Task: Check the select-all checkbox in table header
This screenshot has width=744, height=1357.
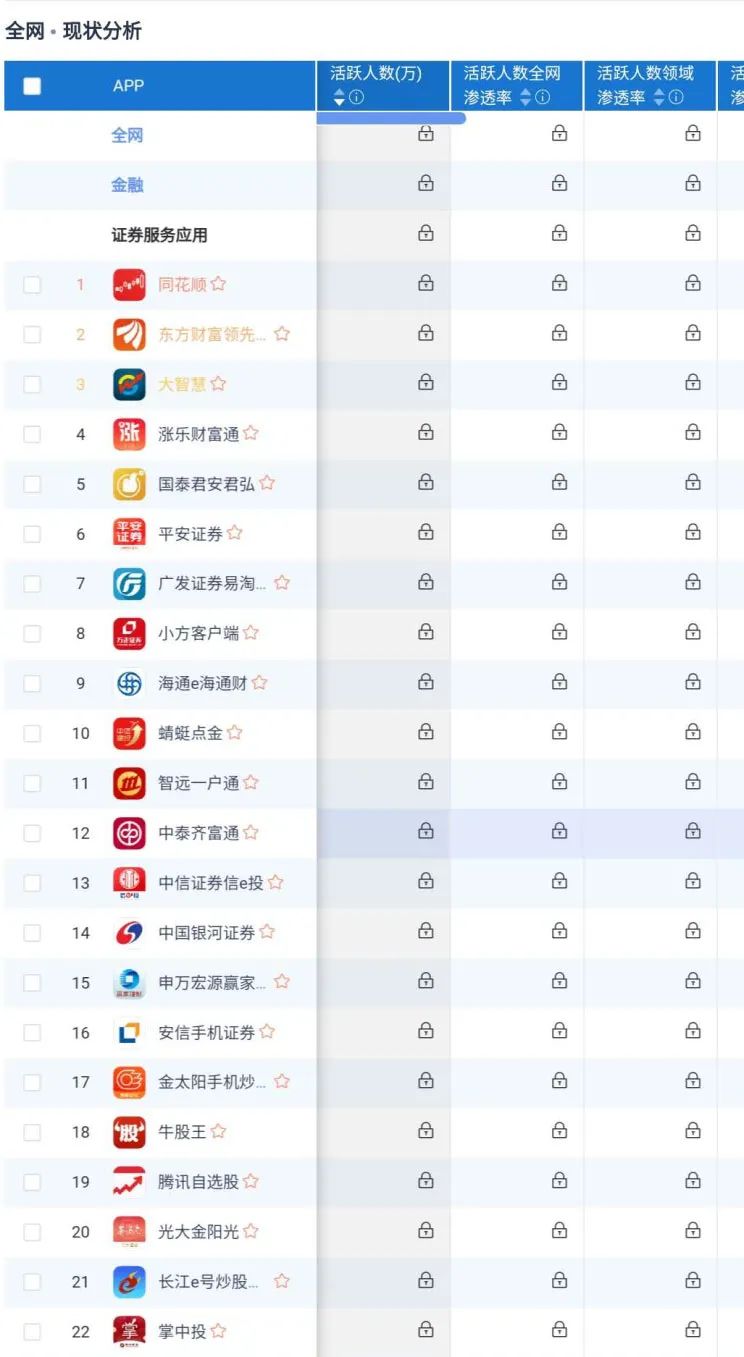Action: tap(32, 86)
